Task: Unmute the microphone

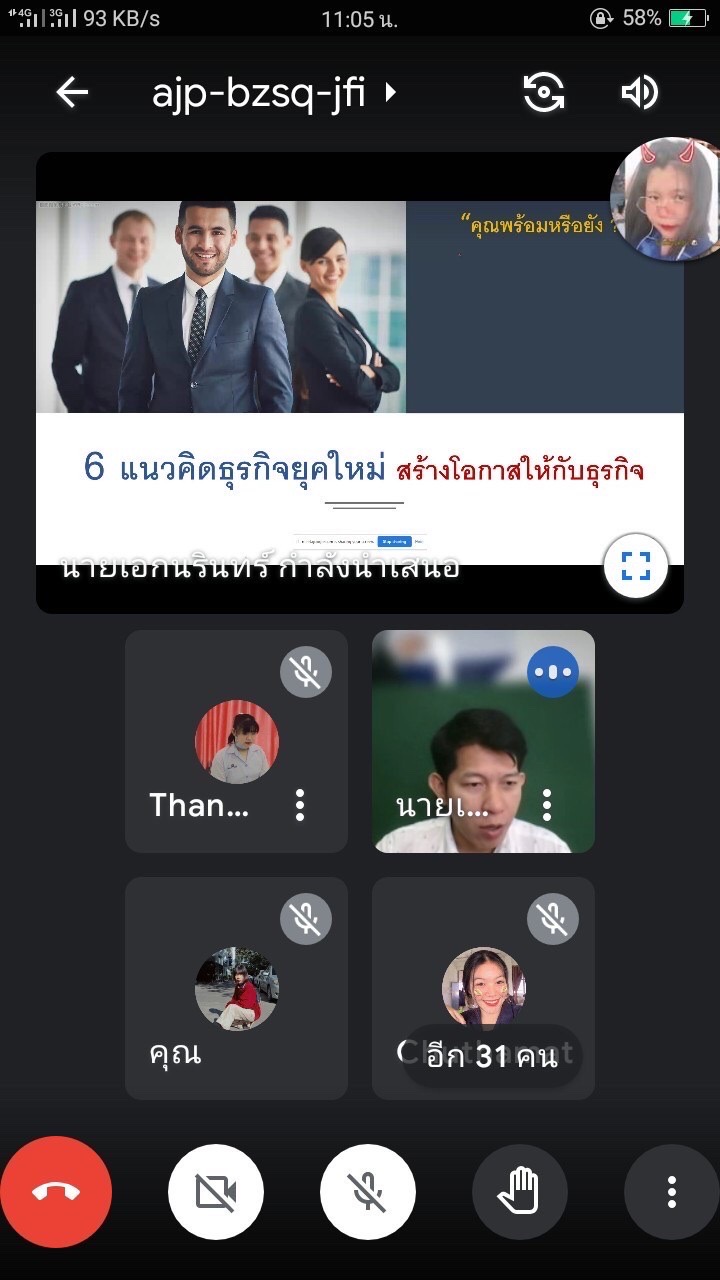Action: (368, 1192)
